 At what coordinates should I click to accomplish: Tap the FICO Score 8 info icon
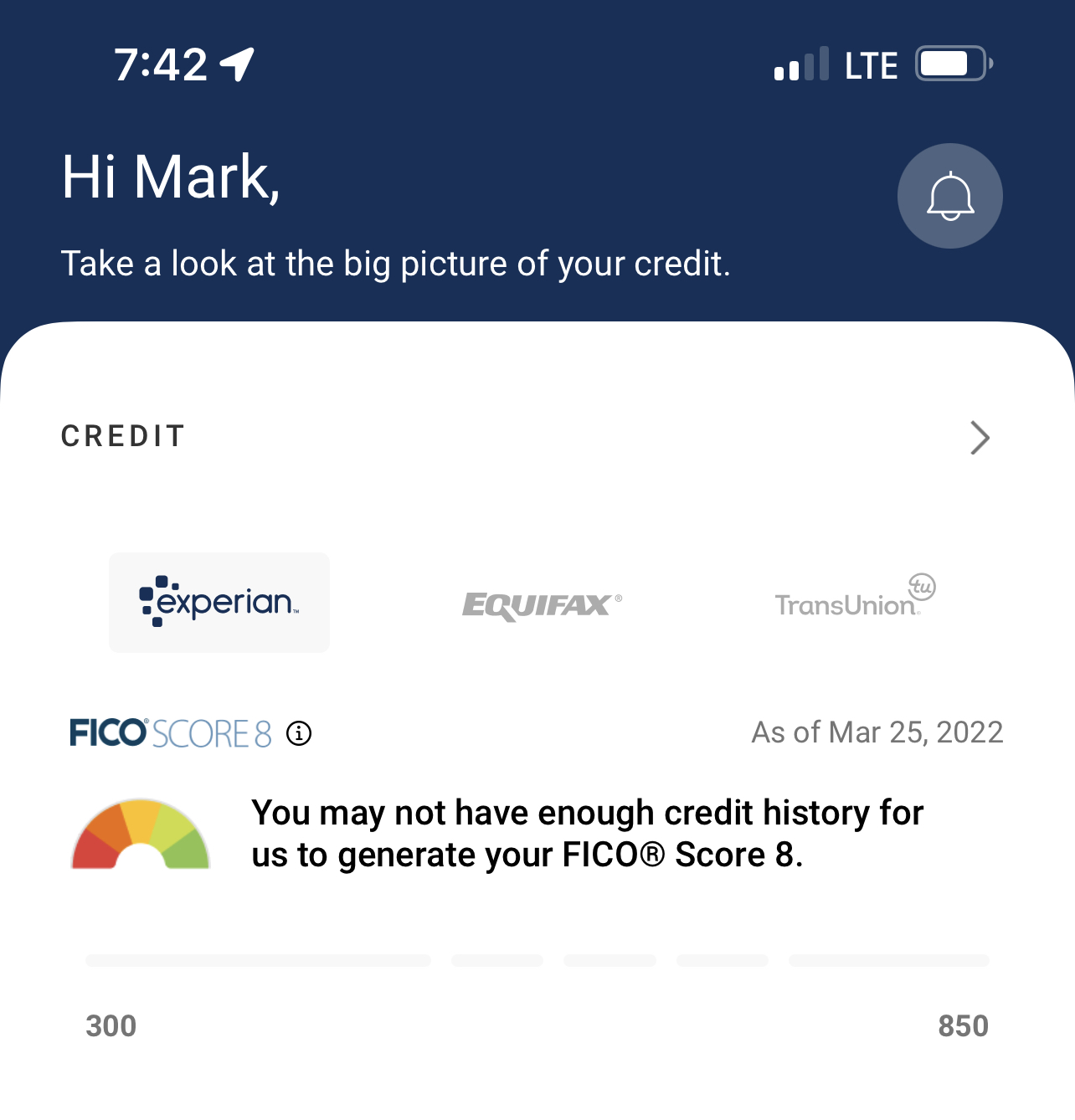tap(300, 733)
